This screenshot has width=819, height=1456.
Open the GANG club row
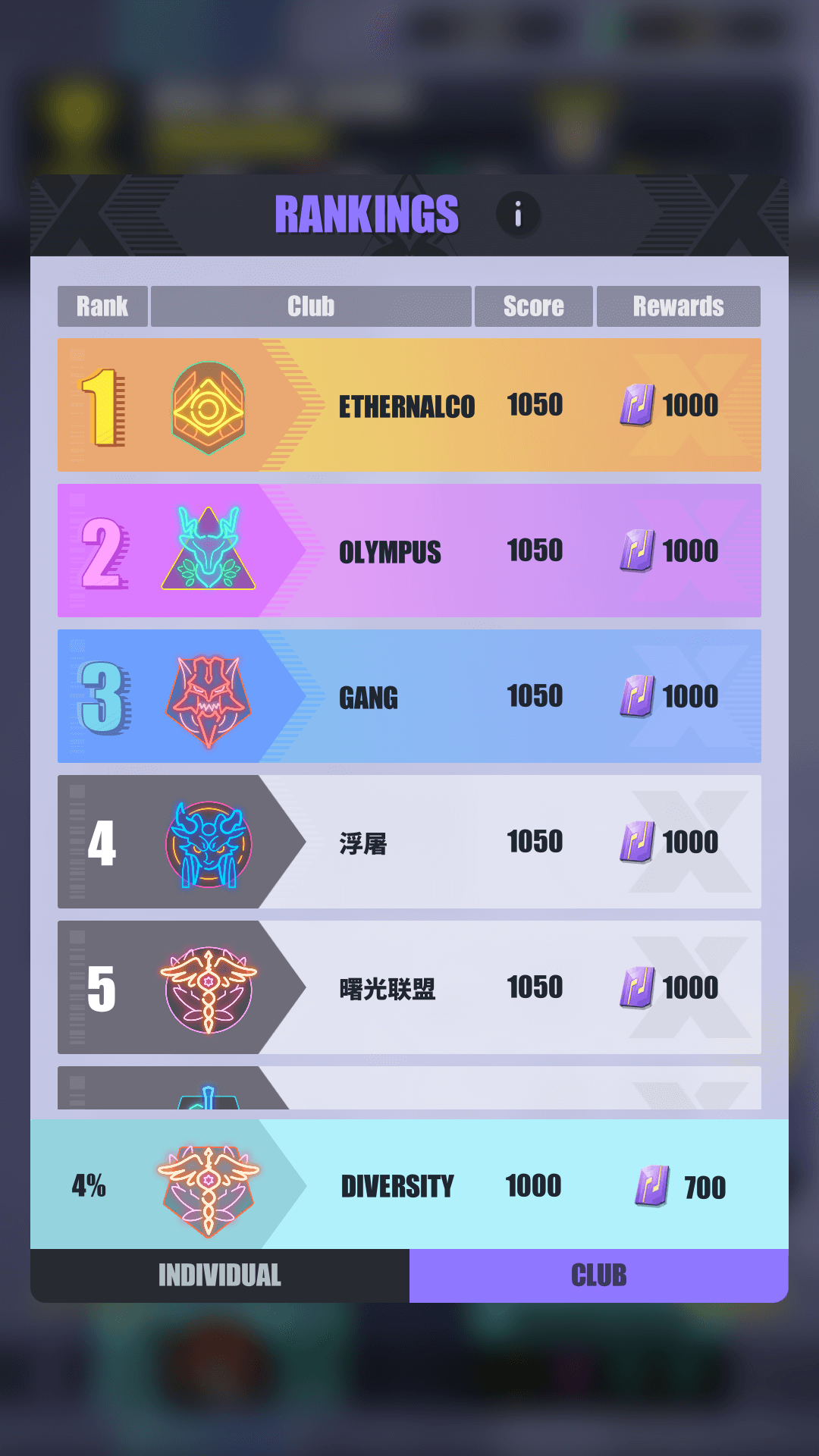point(409,696)
